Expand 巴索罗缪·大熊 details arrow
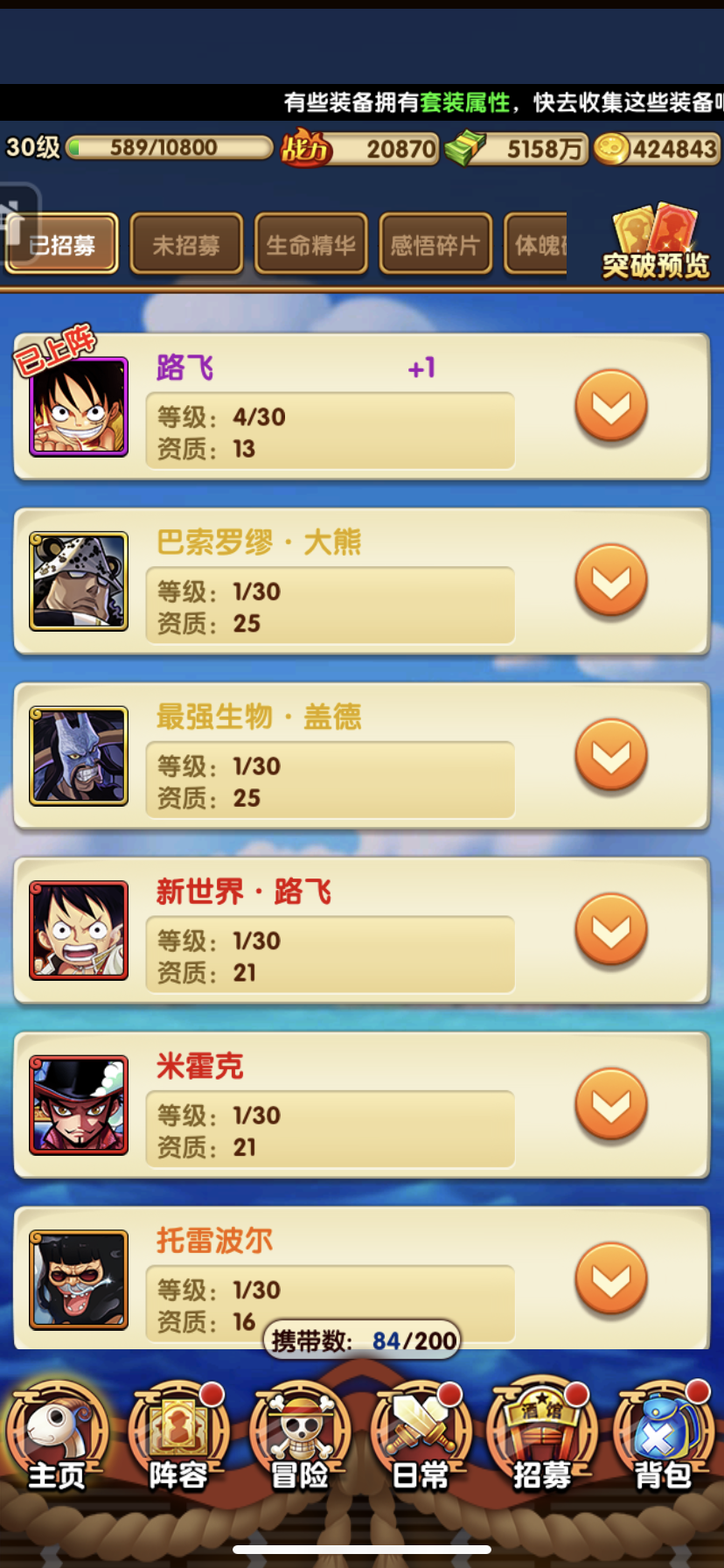The height and width of the screenshot is (1568, 724). pyautogui.click(x=611, y=580)
